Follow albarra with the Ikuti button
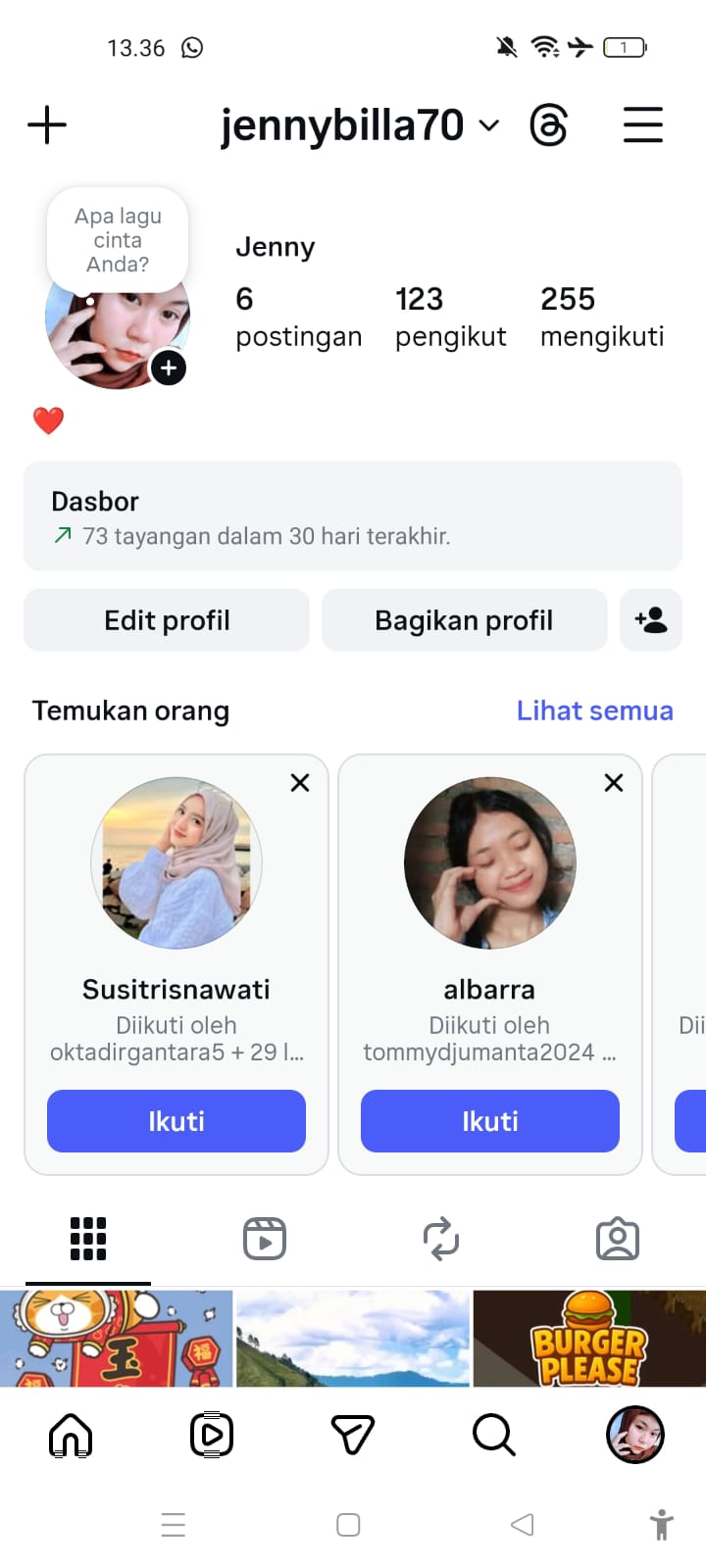 click(x=490, y=1121)
